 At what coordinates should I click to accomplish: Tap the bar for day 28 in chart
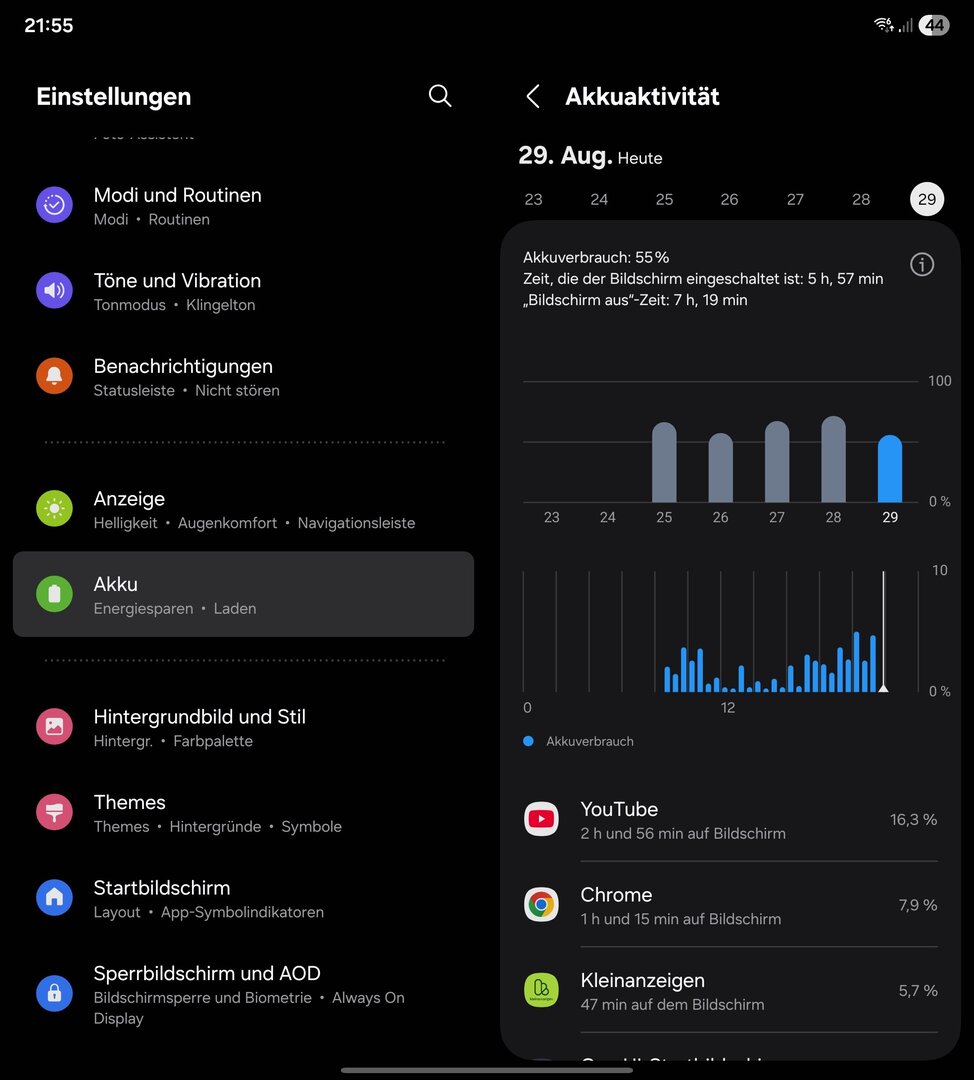coord(833,460)
